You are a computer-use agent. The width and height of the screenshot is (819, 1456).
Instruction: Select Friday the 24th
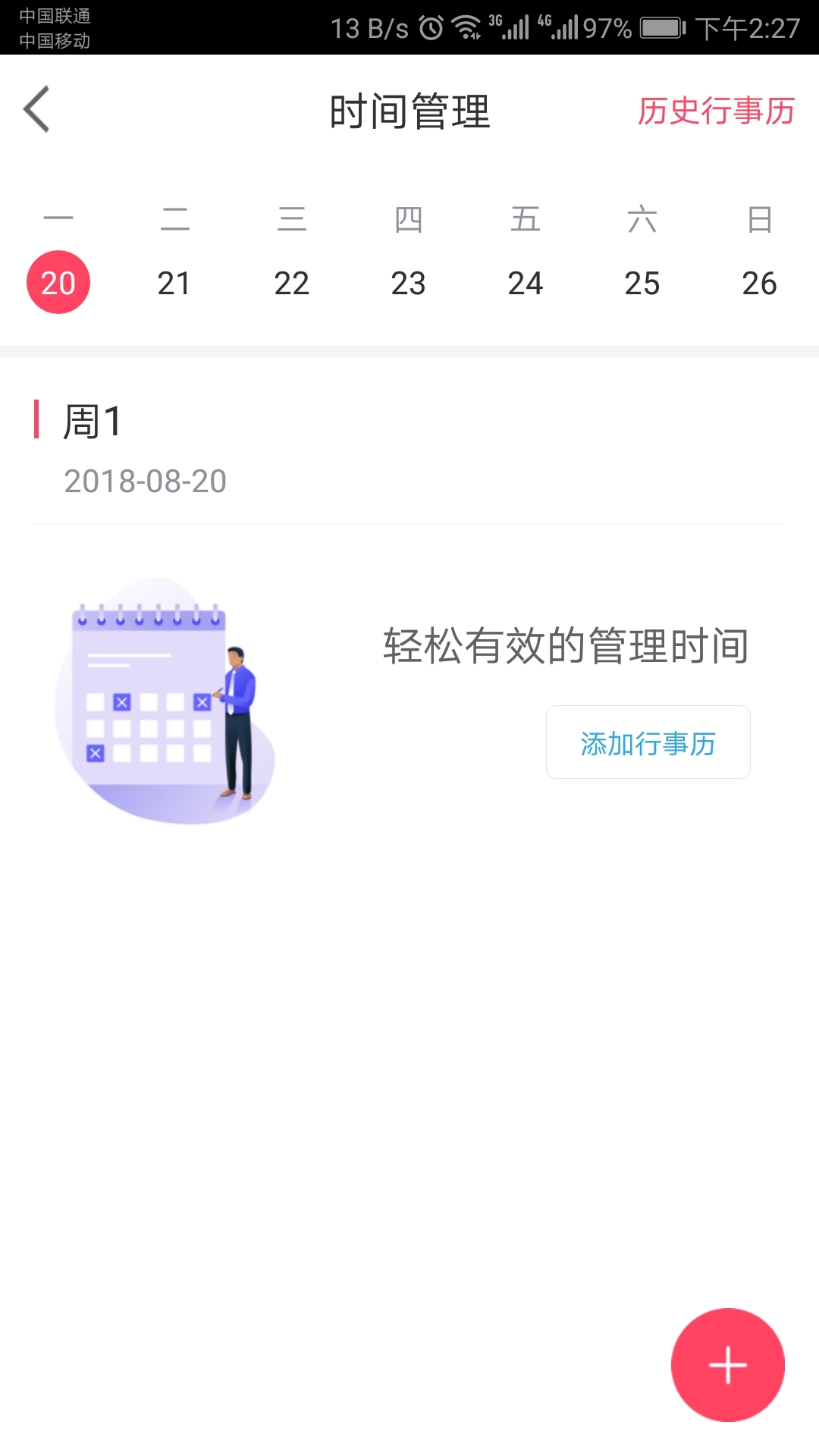pos(526,283)
